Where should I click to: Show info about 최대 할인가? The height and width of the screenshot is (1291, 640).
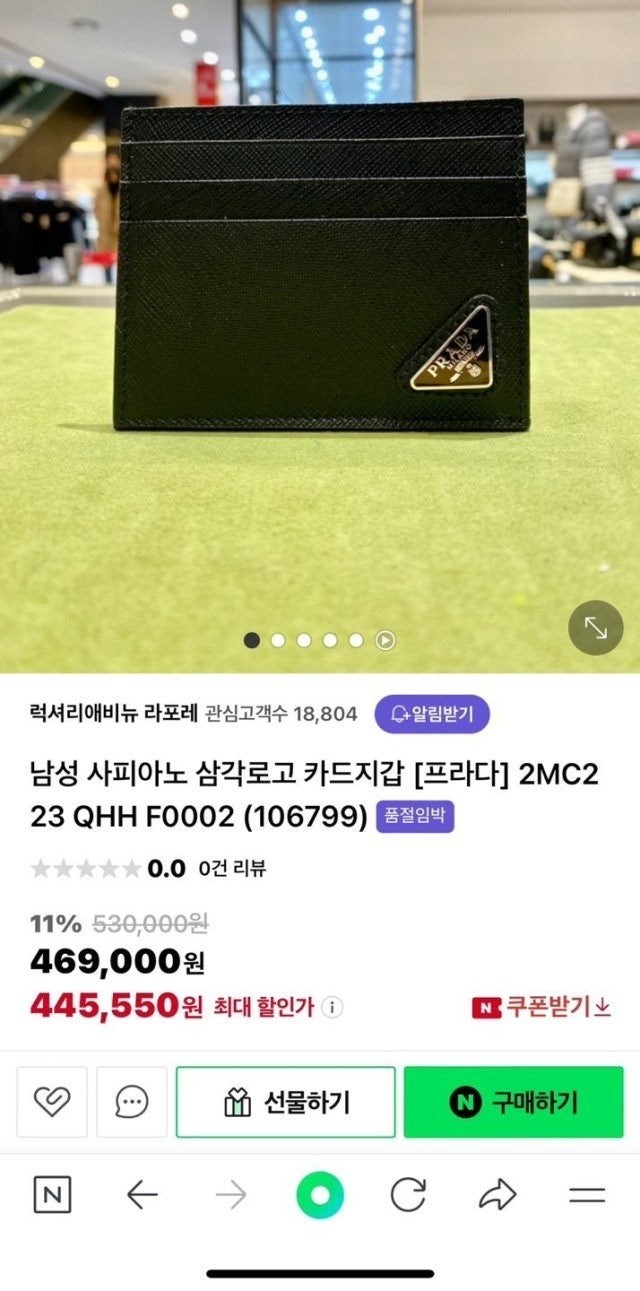(x=333, y=1007)
